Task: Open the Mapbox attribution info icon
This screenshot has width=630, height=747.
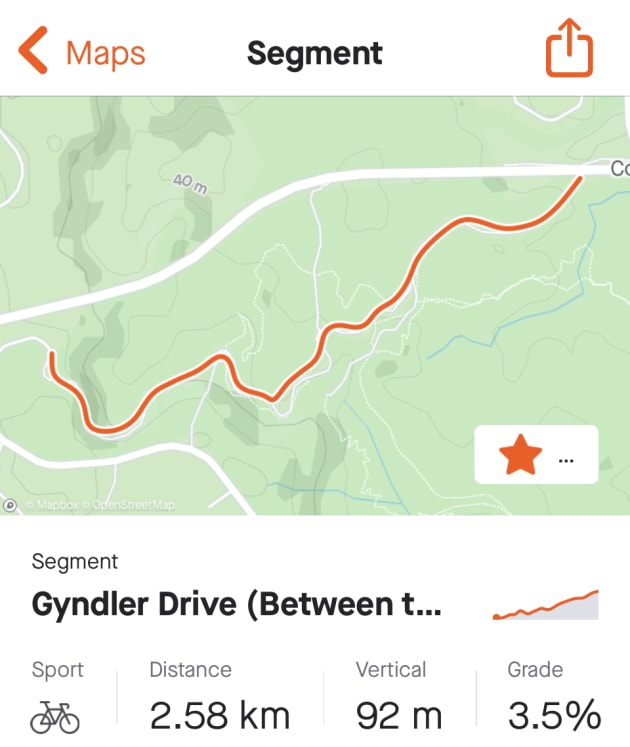Action: coord(11,505)
